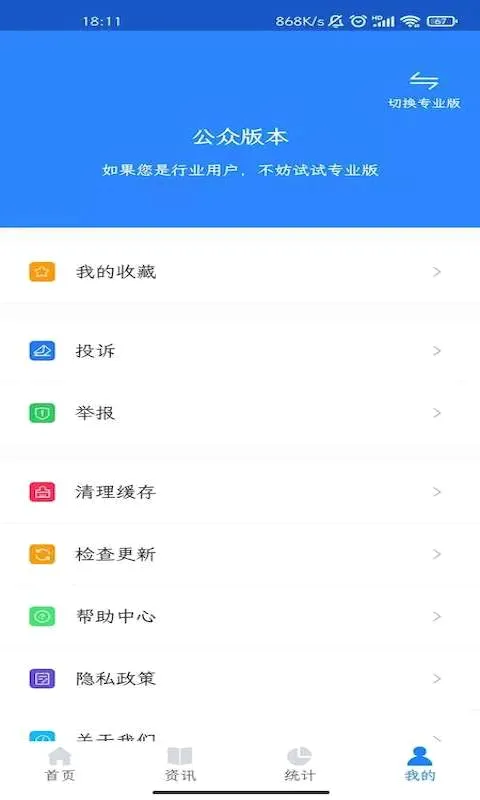Switch to the professional version (切换专业版)

pos(424,90)
